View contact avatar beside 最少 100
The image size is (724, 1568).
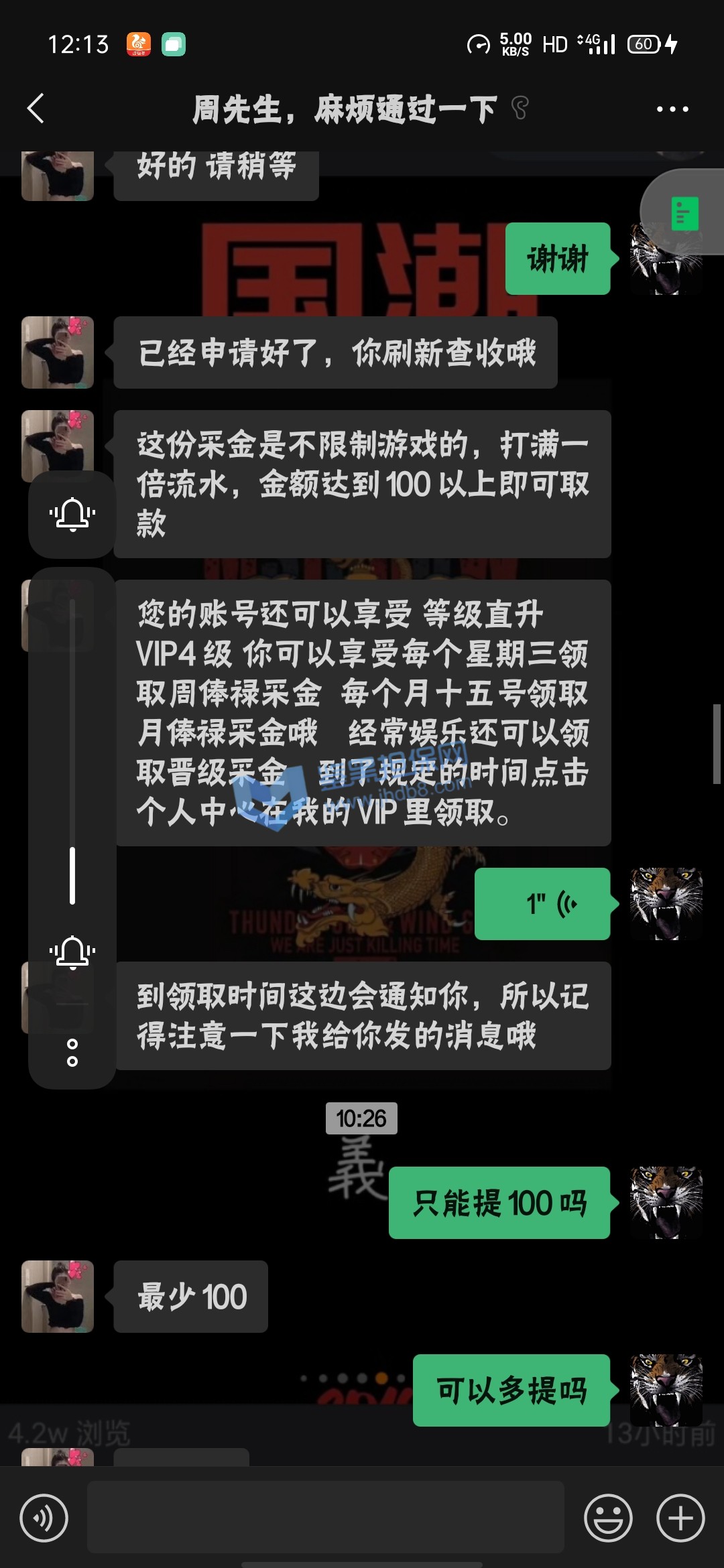(58, 1297)
